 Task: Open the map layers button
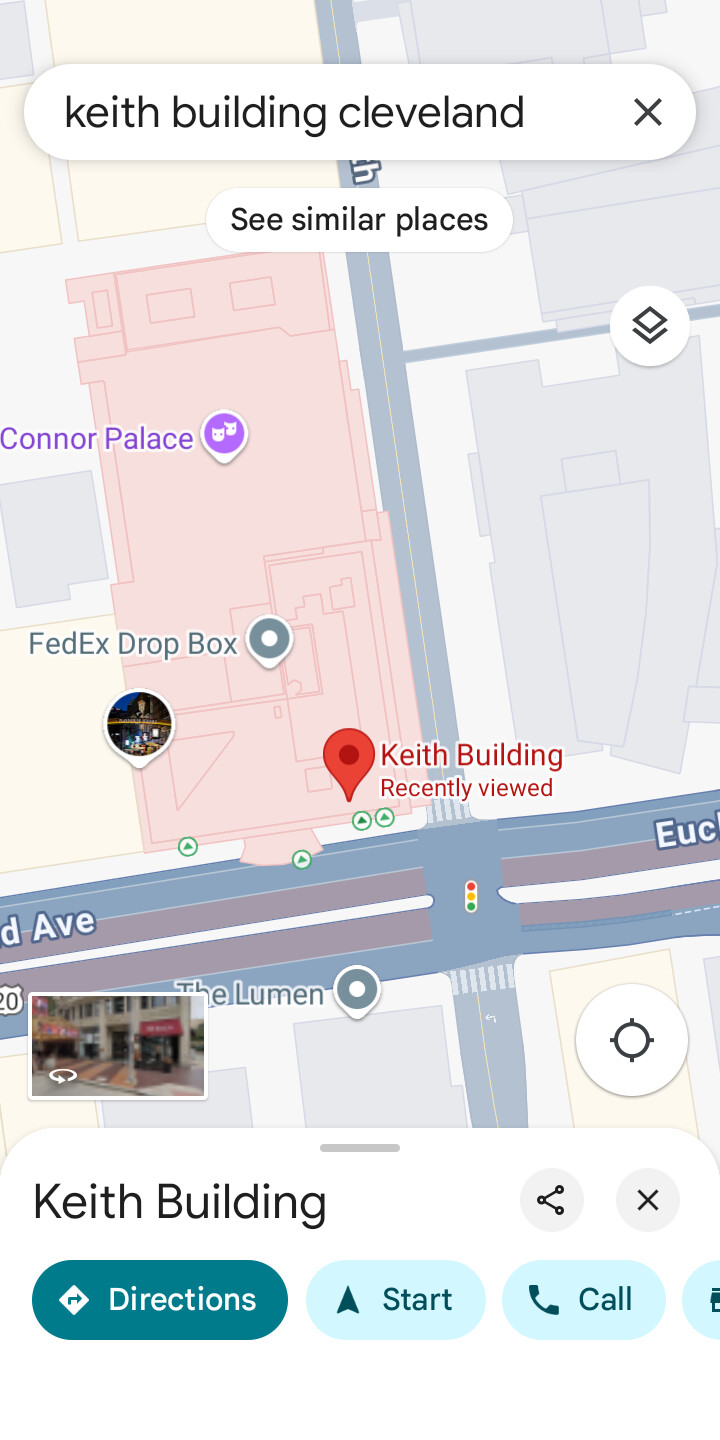(650, 326)
